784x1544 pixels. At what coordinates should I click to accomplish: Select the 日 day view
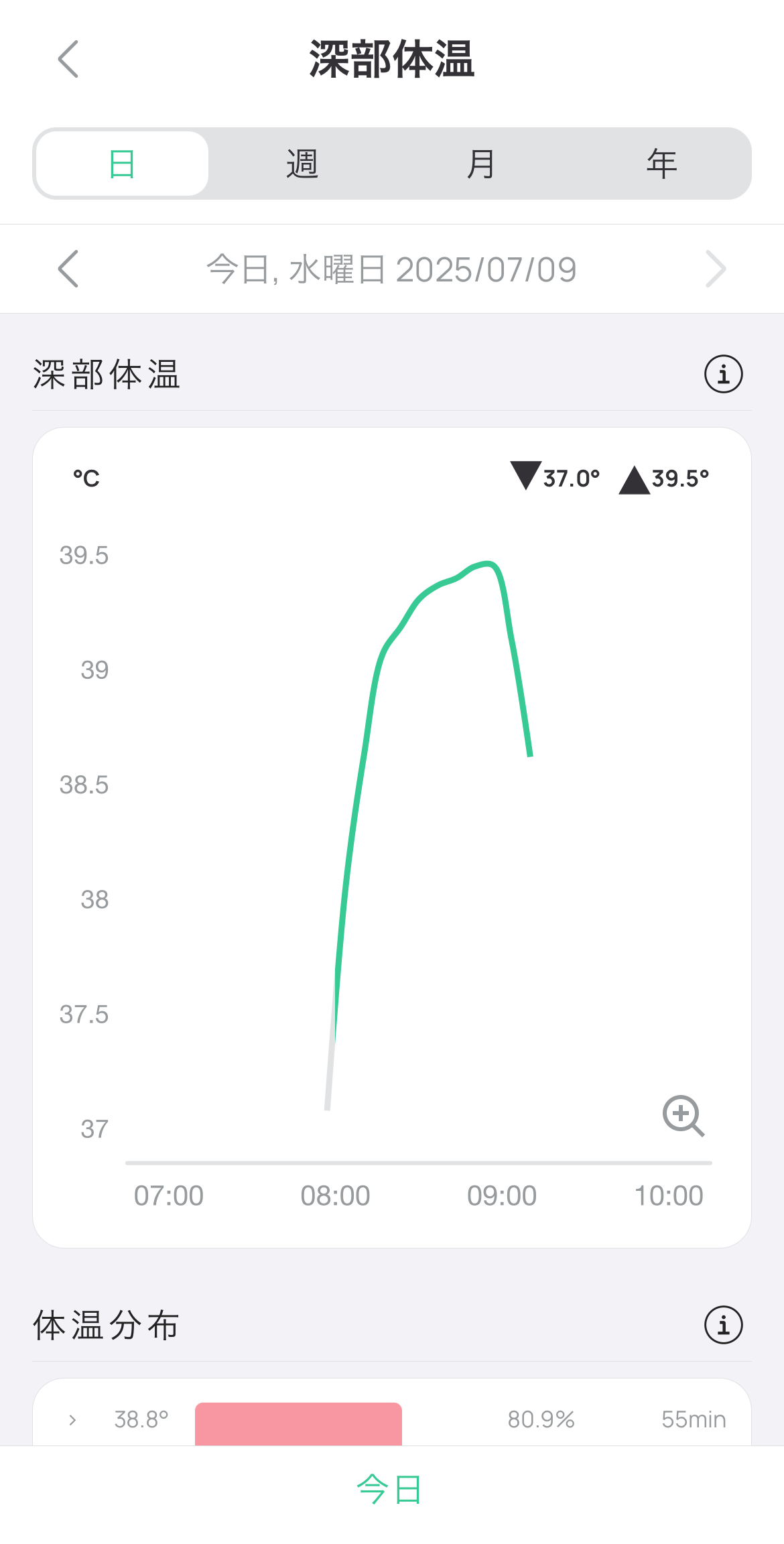122,164
